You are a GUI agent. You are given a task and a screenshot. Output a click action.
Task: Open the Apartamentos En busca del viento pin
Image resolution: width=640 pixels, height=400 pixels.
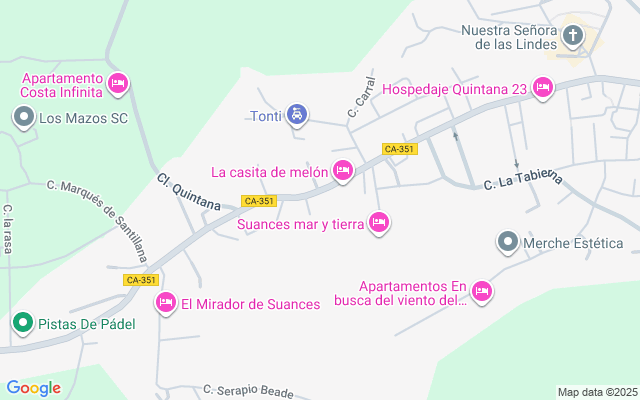click(x=483, y=291)
